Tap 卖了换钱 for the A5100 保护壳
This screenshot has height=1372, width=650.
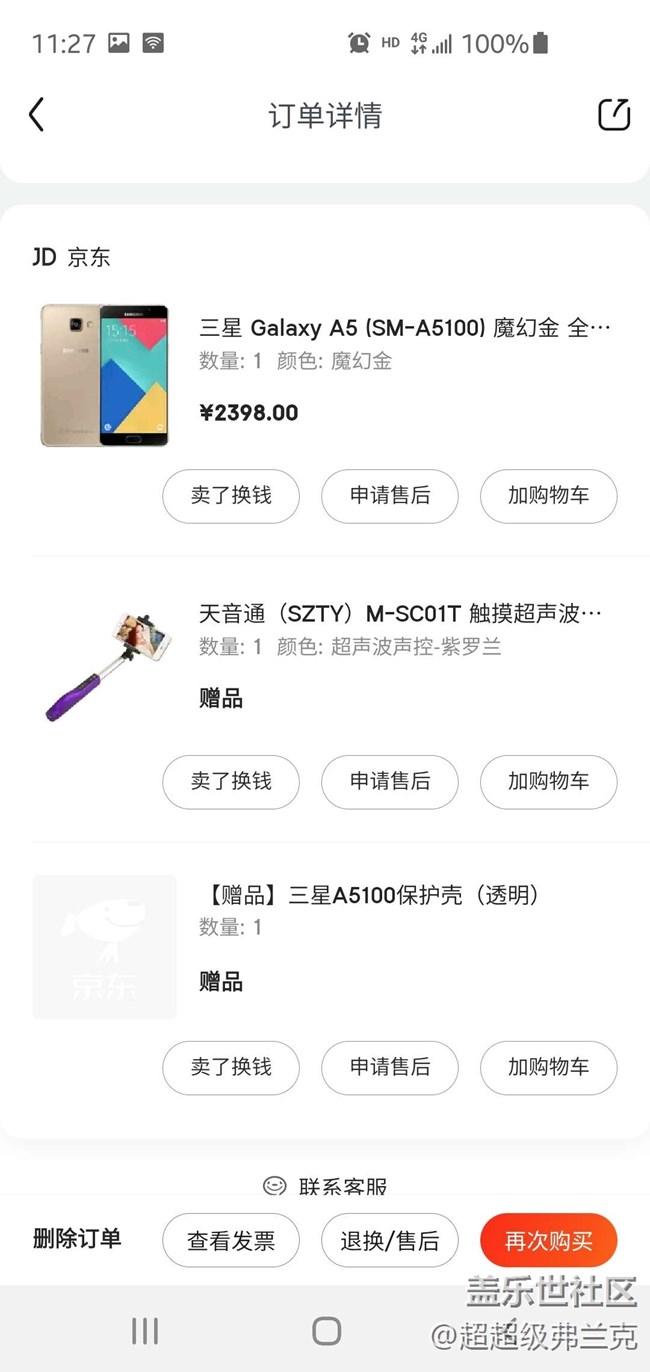tap(231, 1068)
